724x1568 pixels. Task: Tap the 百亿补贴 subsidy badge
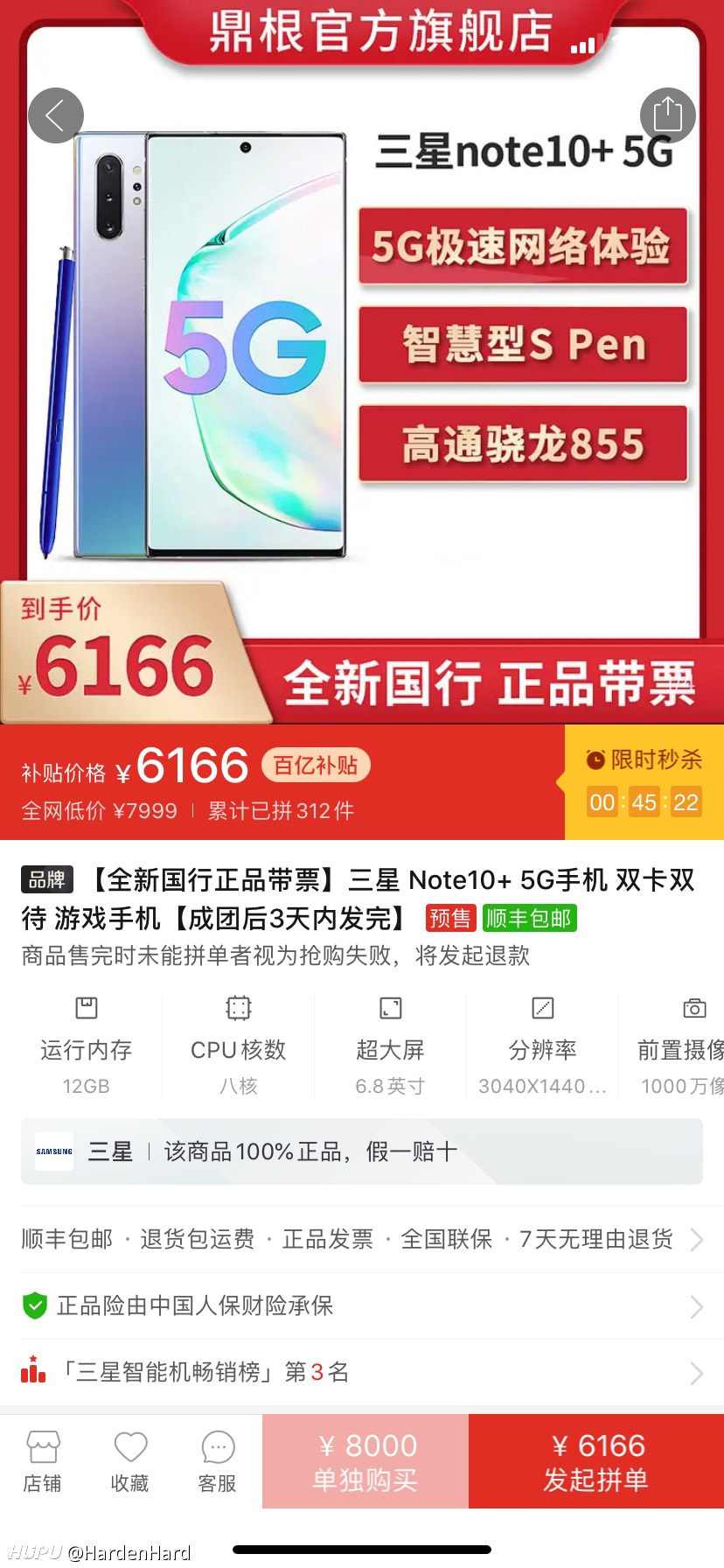tap(316, 766)
